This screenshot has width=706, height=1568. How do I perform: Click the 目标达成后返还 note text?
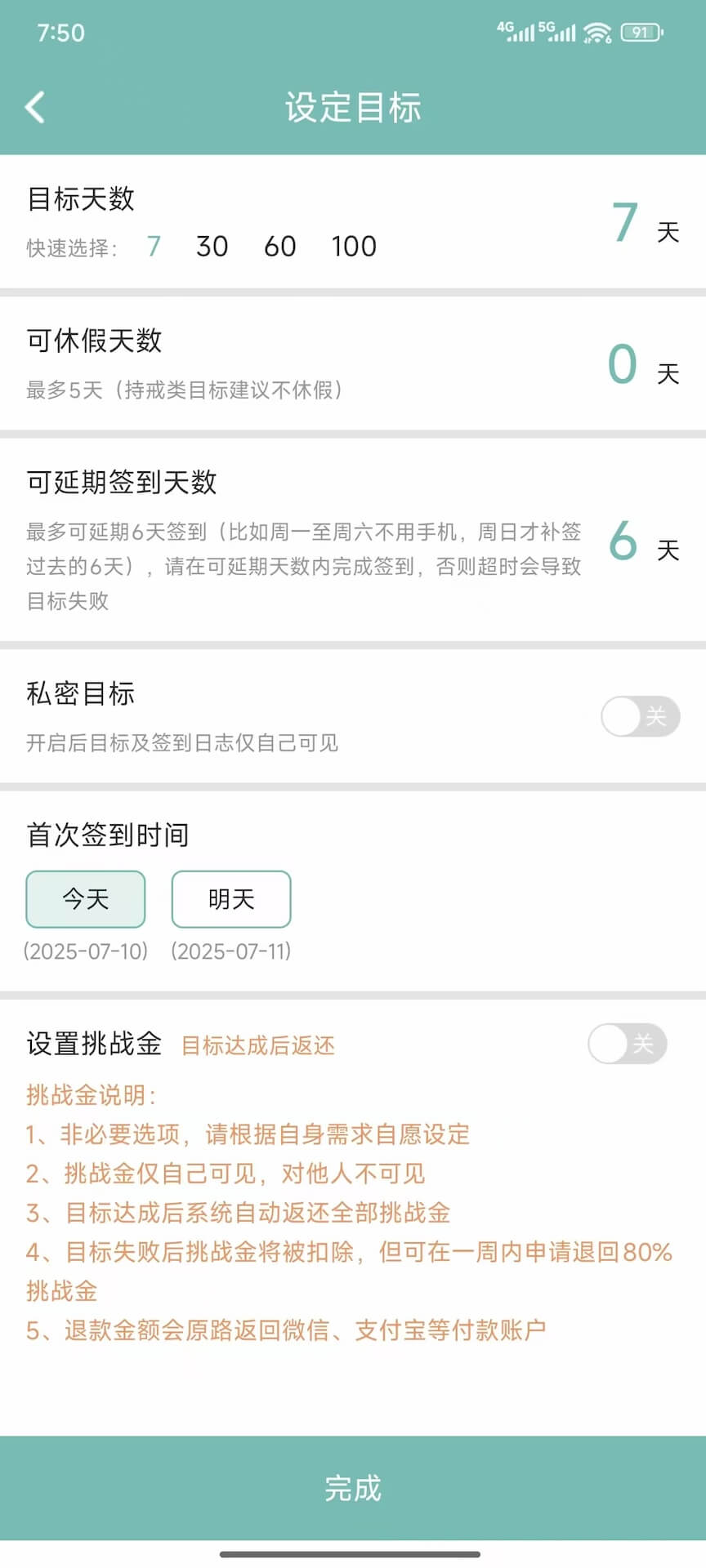click(x=257, y=1045)
